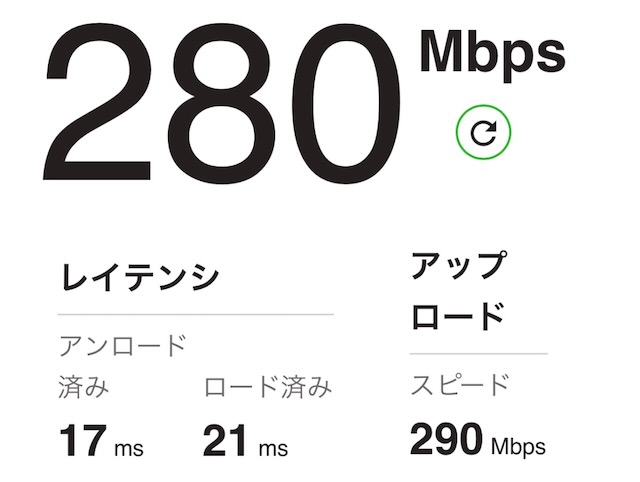Tap the green refresh icon to retest
Viewport: 640px width, 482px height.
pos(483,132)
